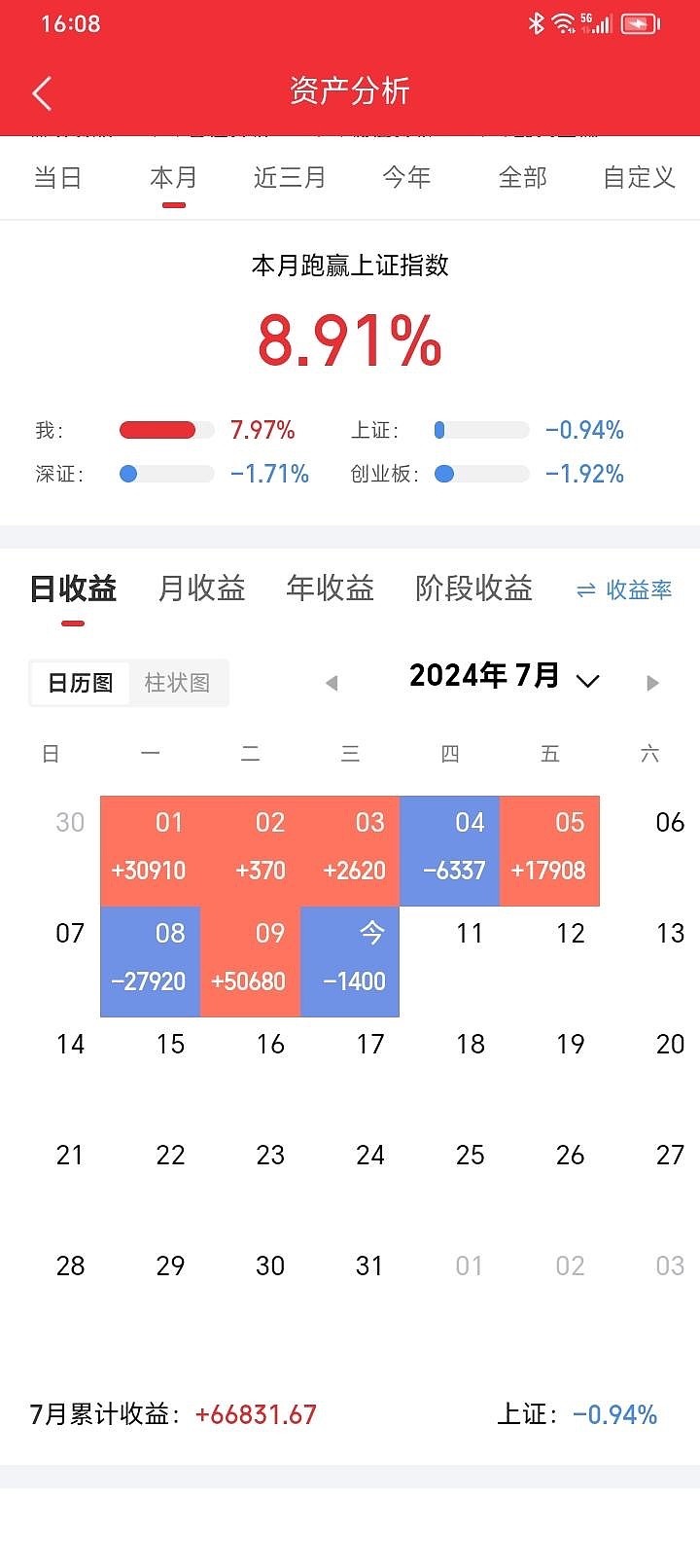Go to the next month

pos(652,683)
